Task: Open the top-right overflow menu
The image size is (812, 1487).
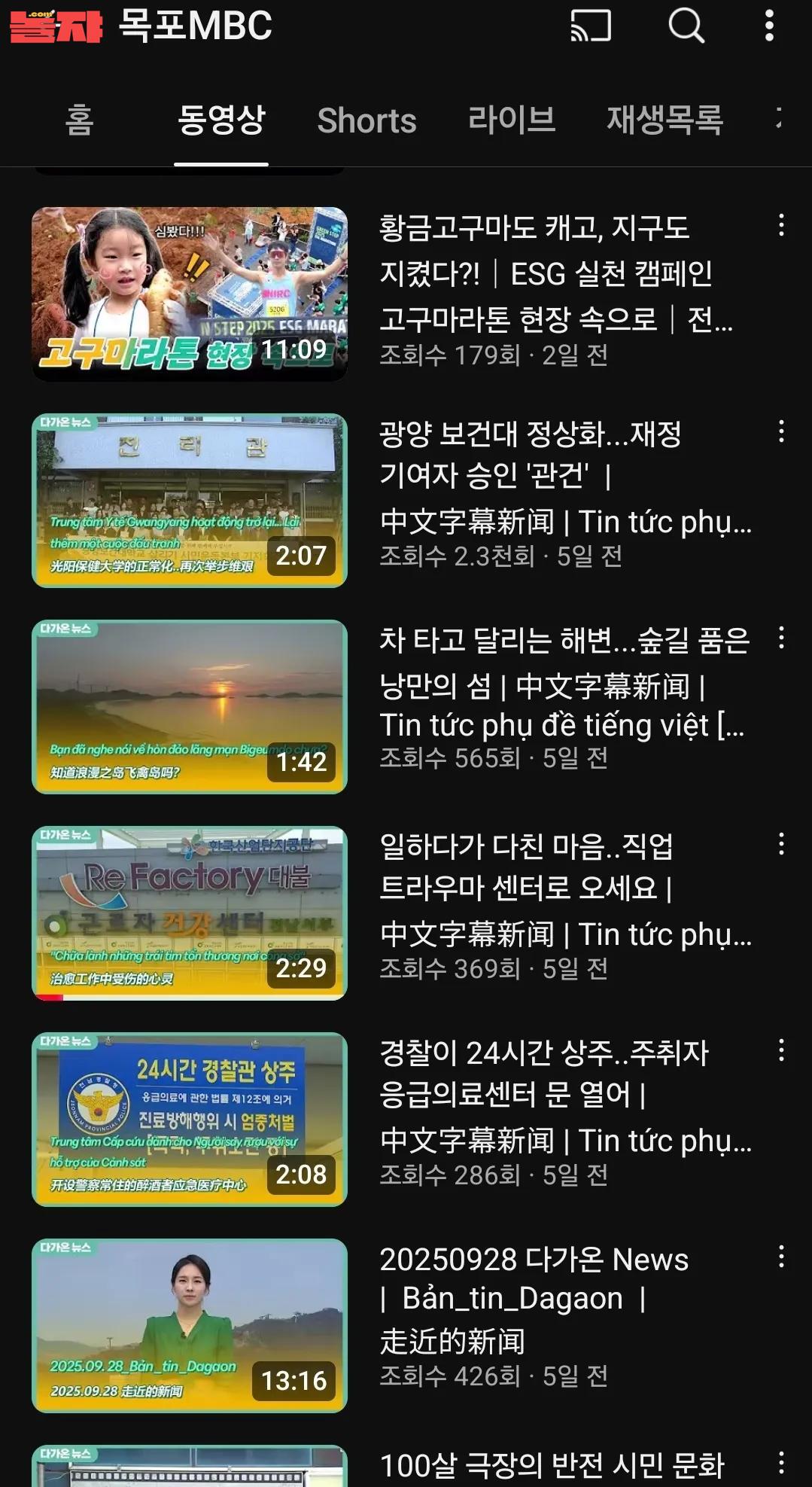Action: (768, 26)
